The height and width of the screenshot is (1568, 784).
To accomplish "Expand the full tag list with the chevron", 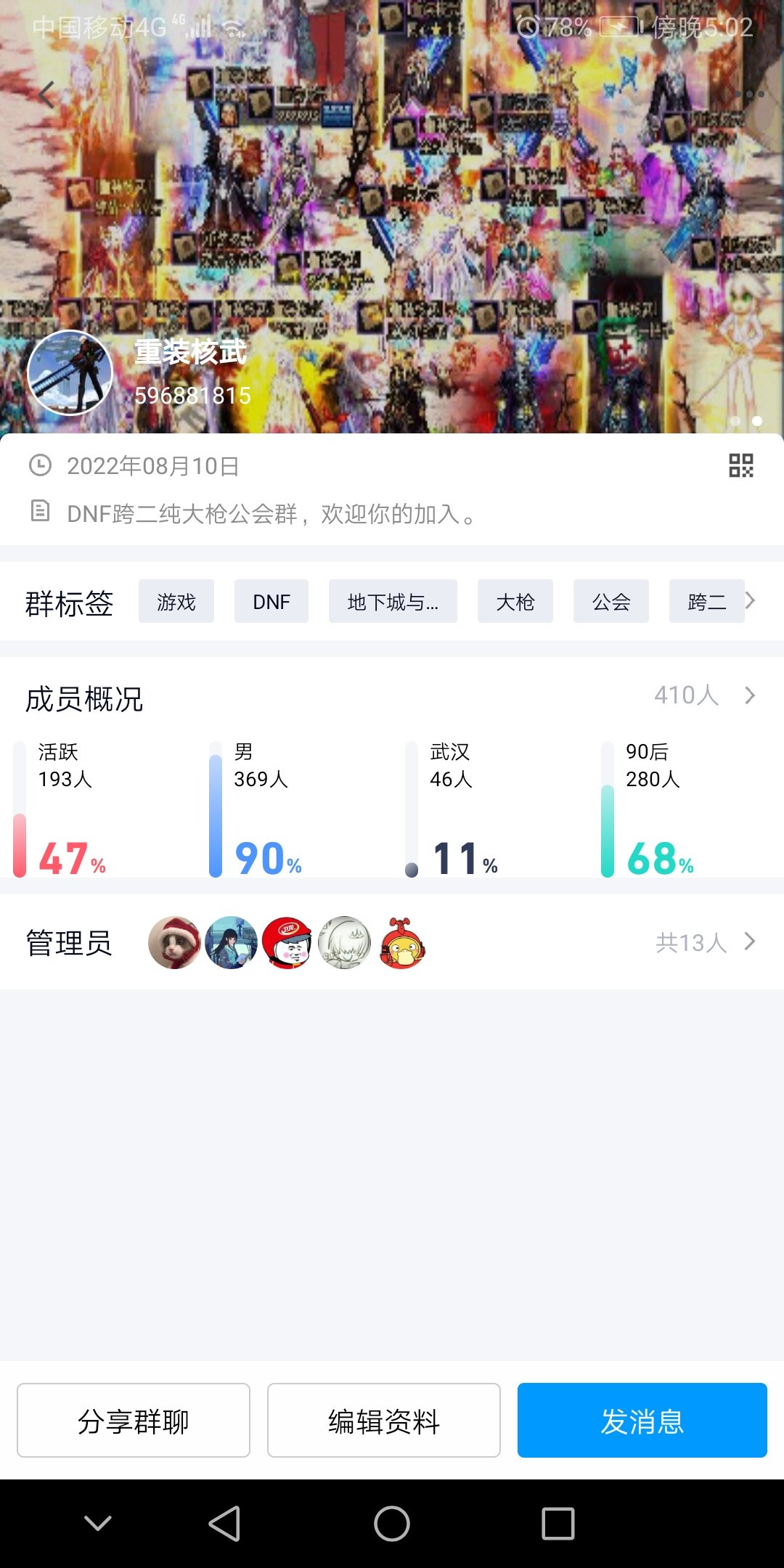I will coord(751,602).
